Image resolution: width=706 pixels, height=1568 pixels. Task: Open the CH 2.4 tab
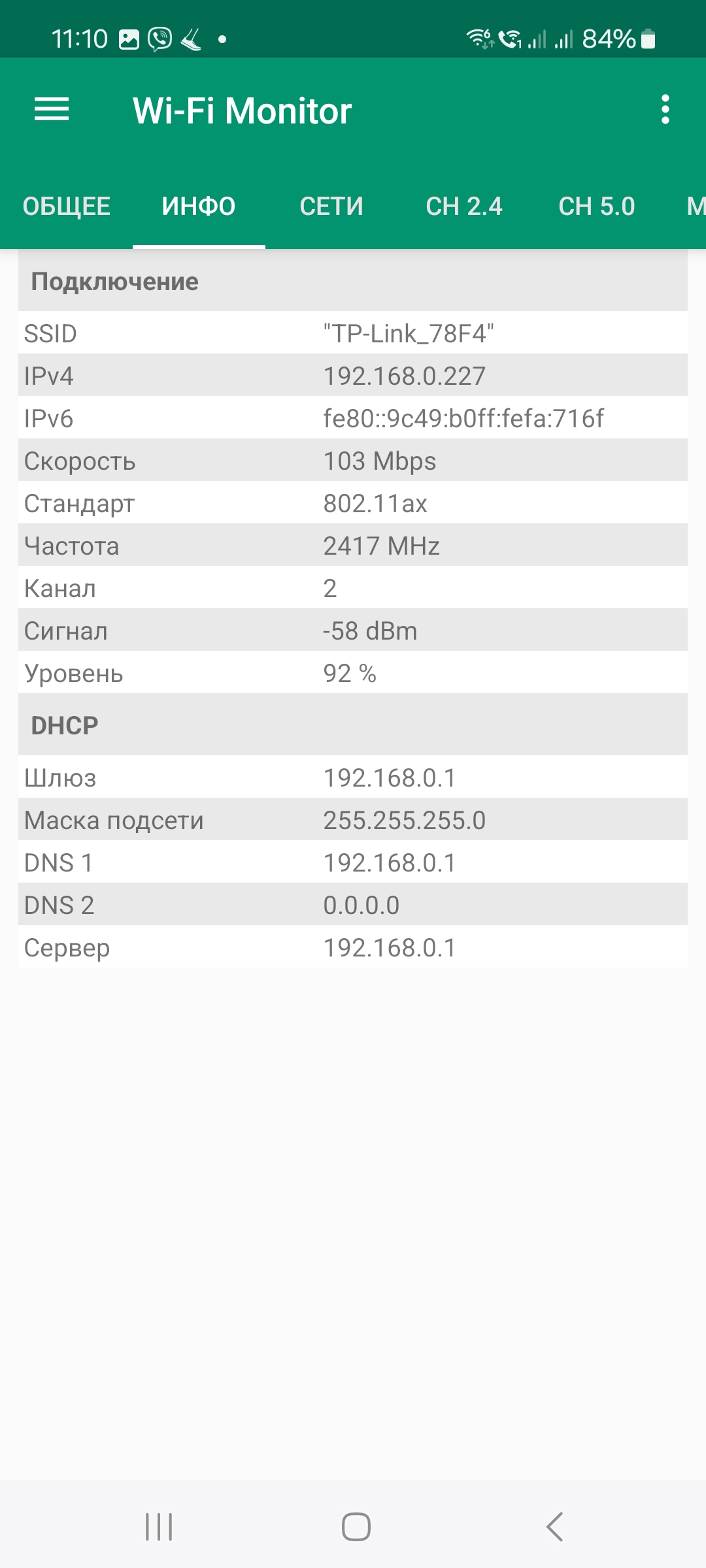(x=464, y=206)
